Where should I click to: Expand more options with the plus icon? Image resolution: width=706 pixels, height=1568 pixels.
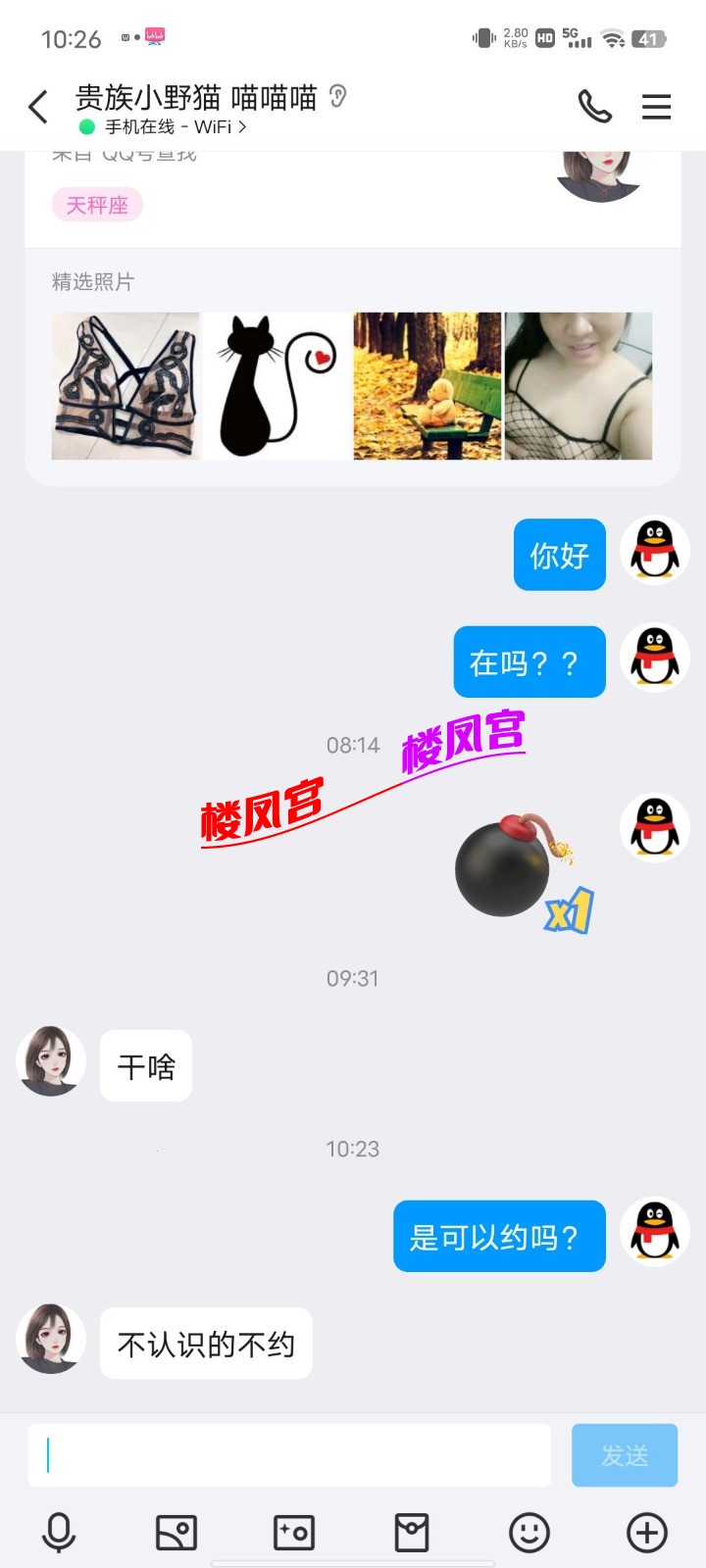647,1533
